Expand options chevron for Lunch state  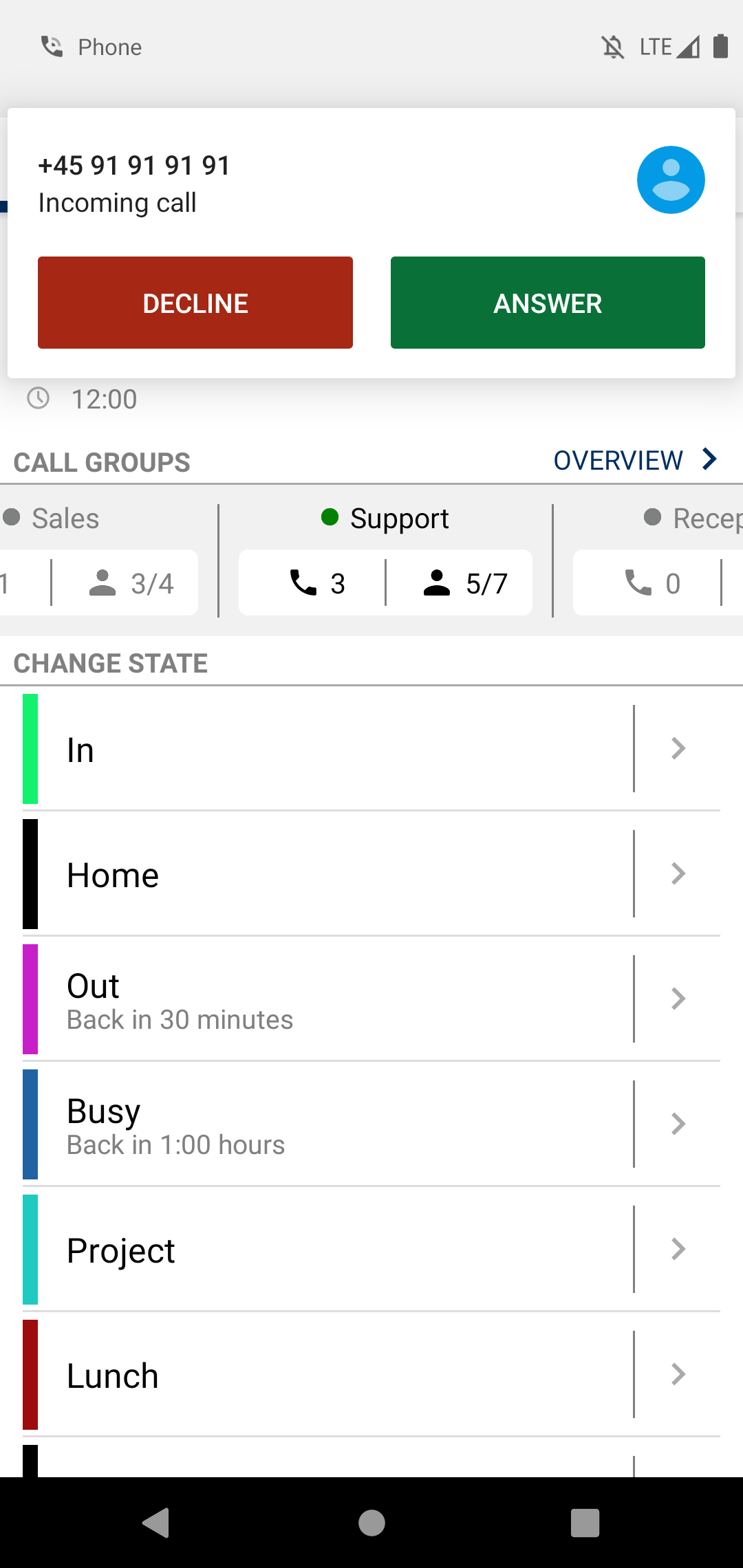(x=678, y=1375)
